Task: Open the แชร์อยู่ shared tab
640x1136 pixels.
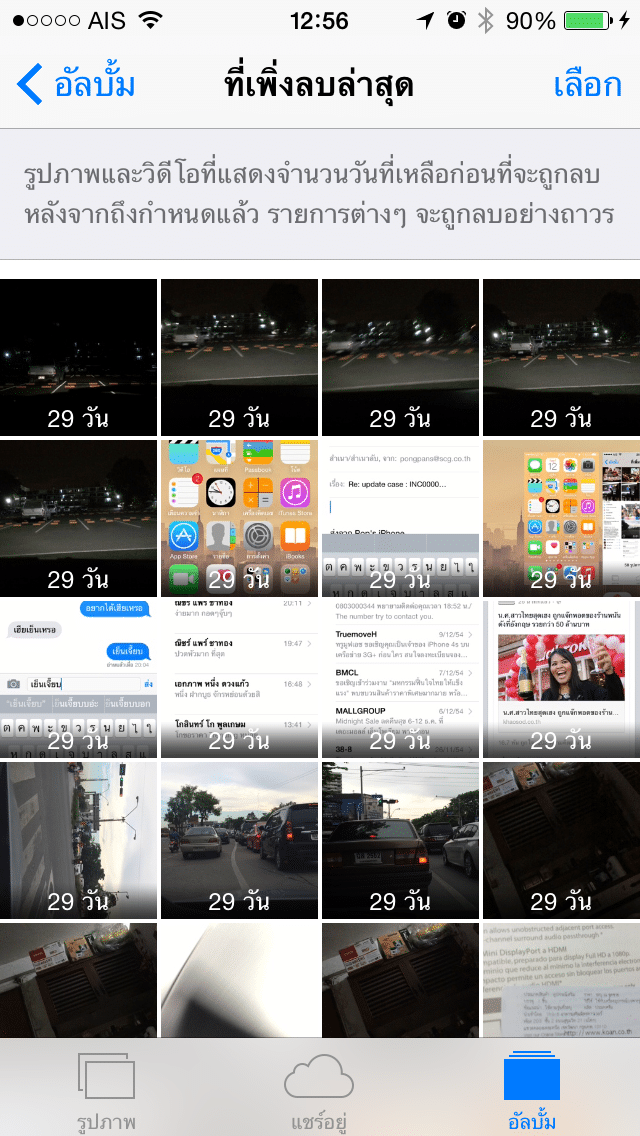Action: tap(319, 1091)
